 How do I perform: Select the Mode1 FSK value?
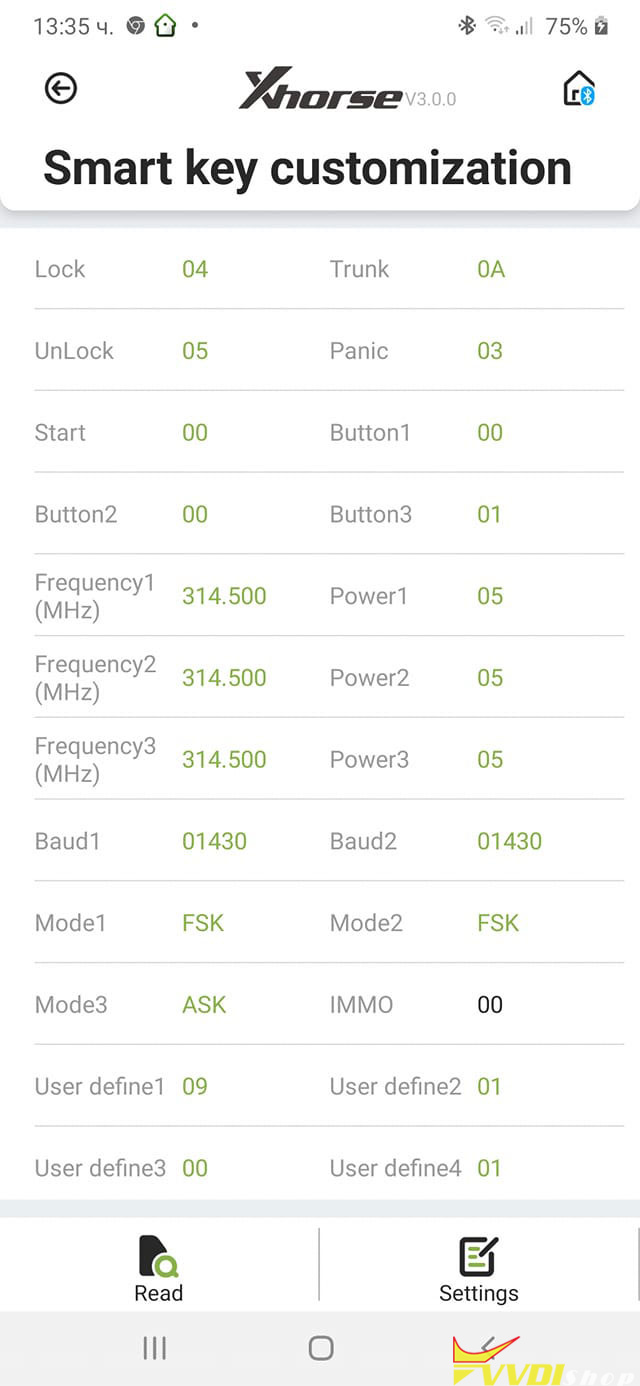[203, 923]
